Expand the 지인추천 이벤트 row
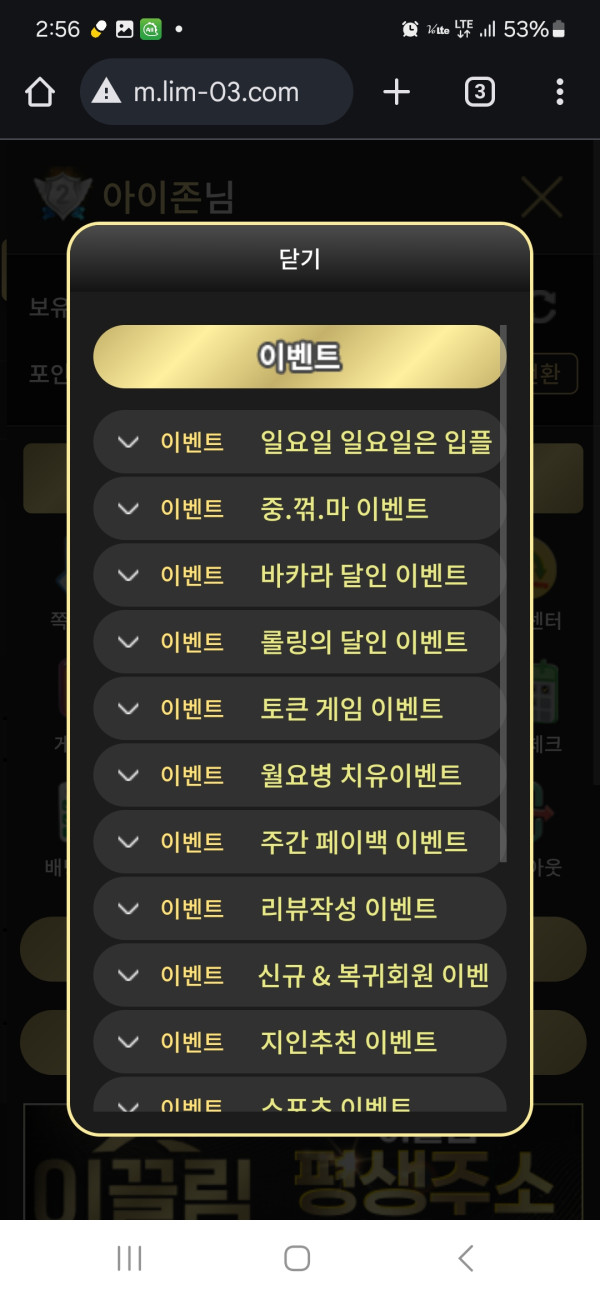The image size is (600, 1300). coord(299,1042)
